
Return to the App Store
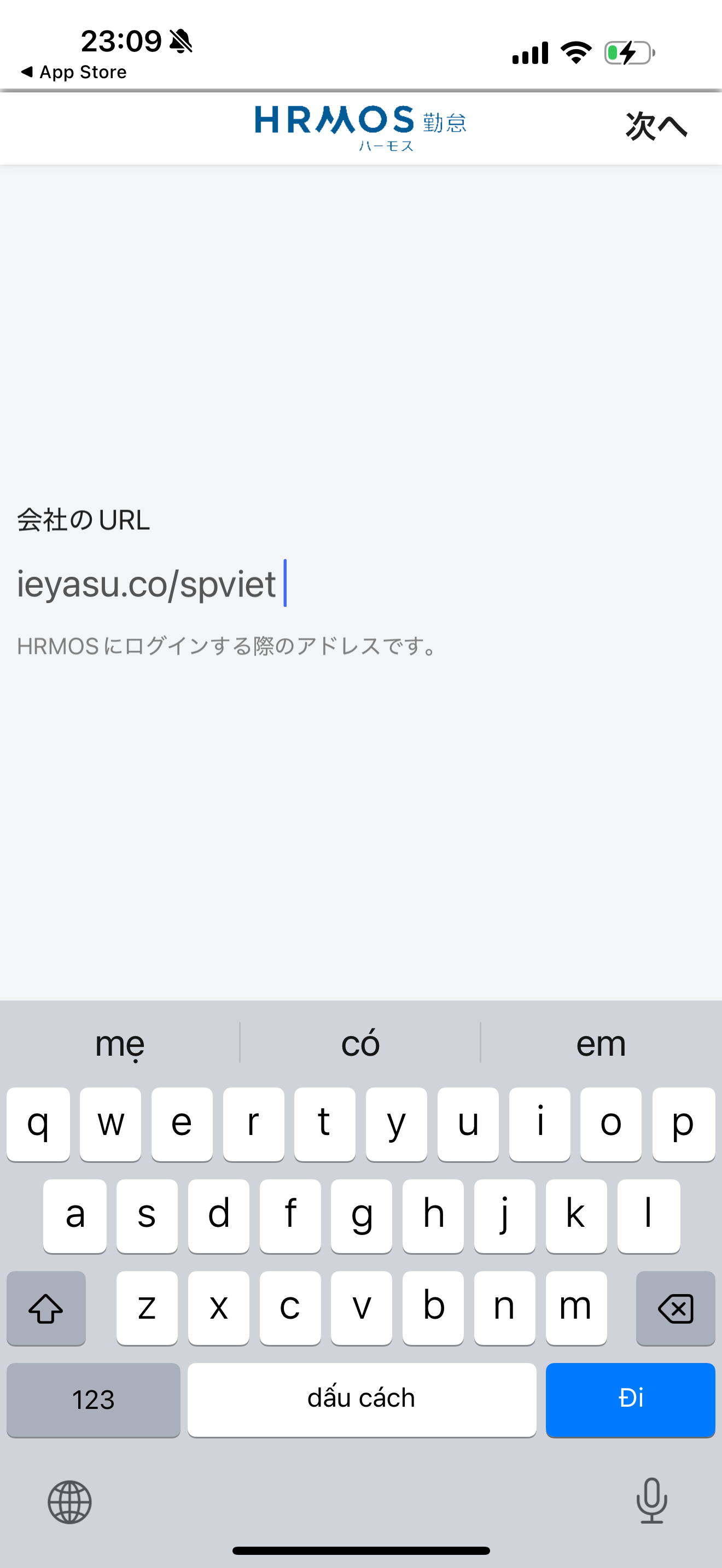click(x=73, y=72)
